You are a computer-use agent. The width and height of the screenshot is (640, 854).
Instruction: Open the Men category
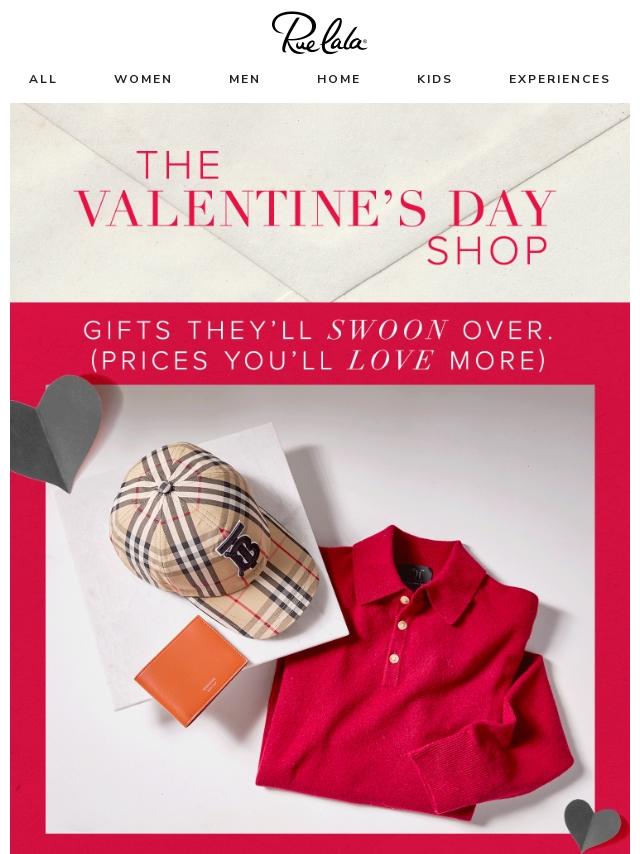(244, 79)
